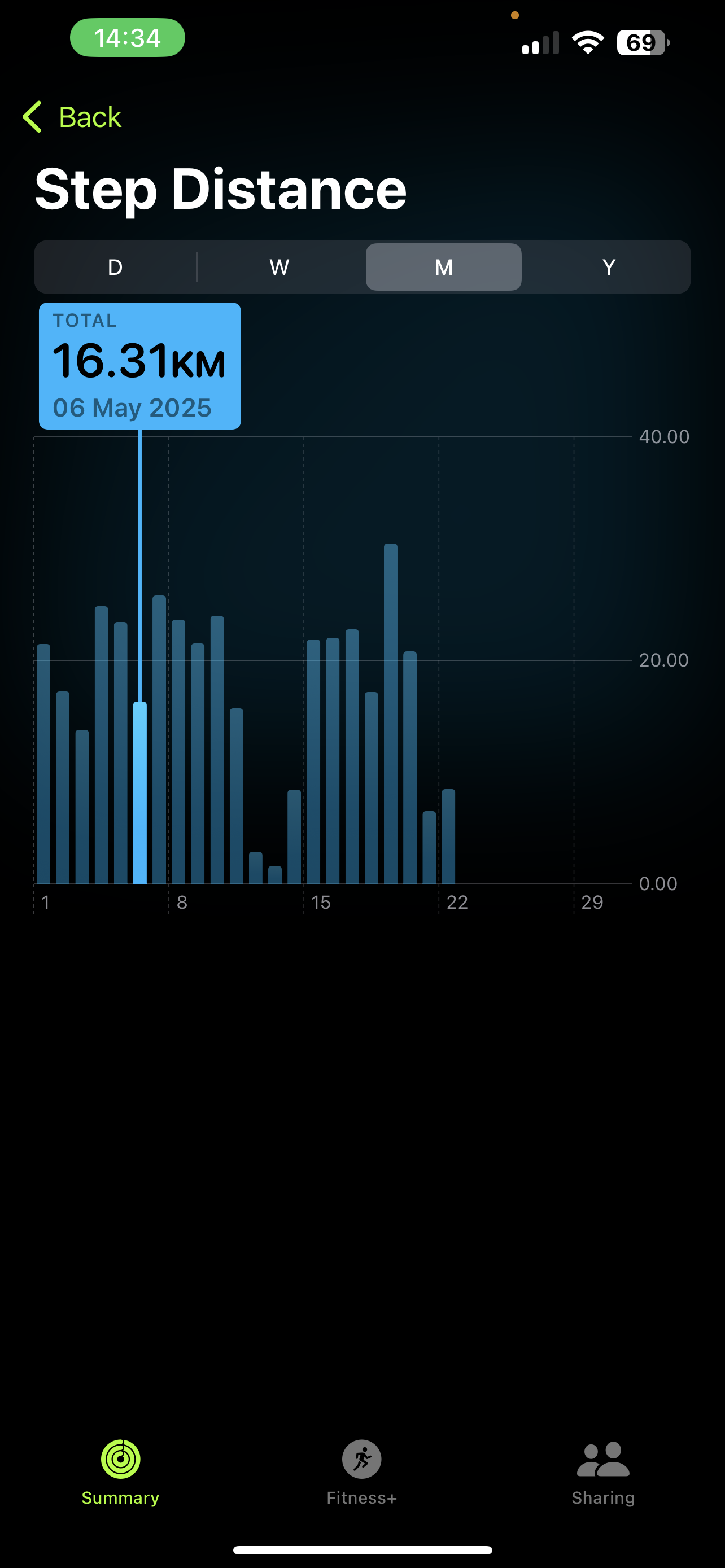Select the tallest bar in the chart
This screenshot has height=1568, width=725.
[391, 713]
